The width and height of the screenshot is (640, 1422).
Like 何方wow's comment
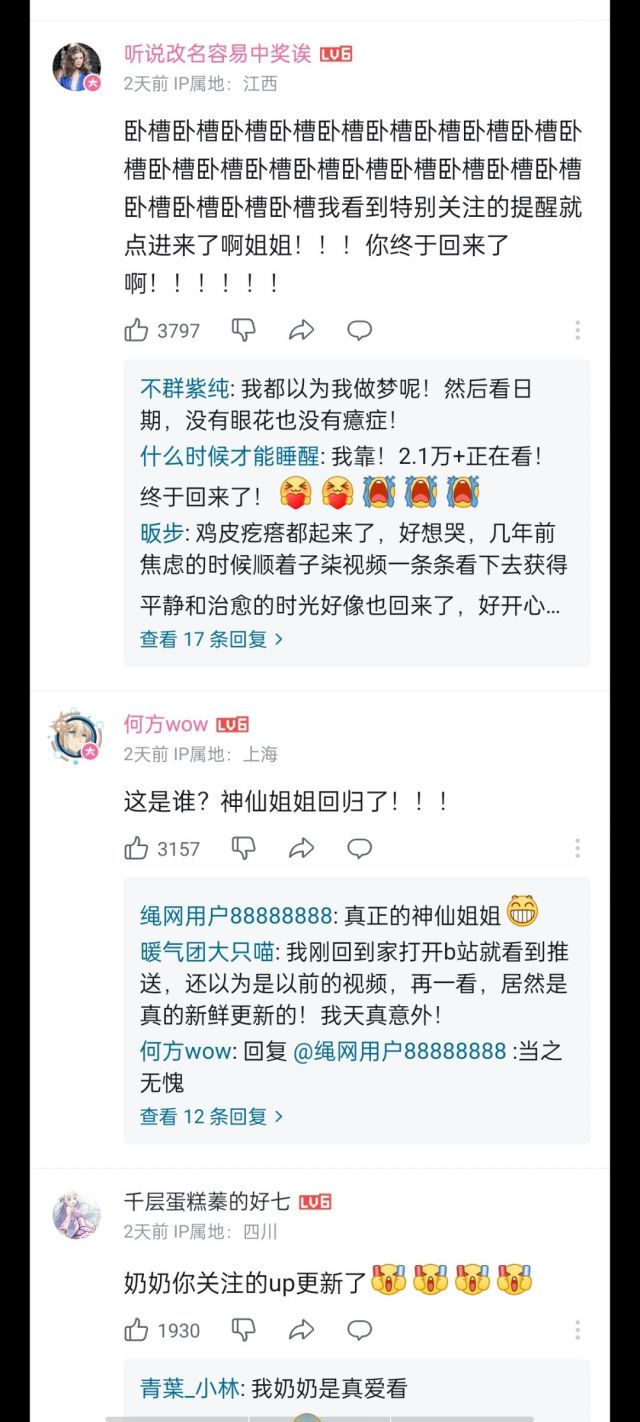[x=137, y=849]
